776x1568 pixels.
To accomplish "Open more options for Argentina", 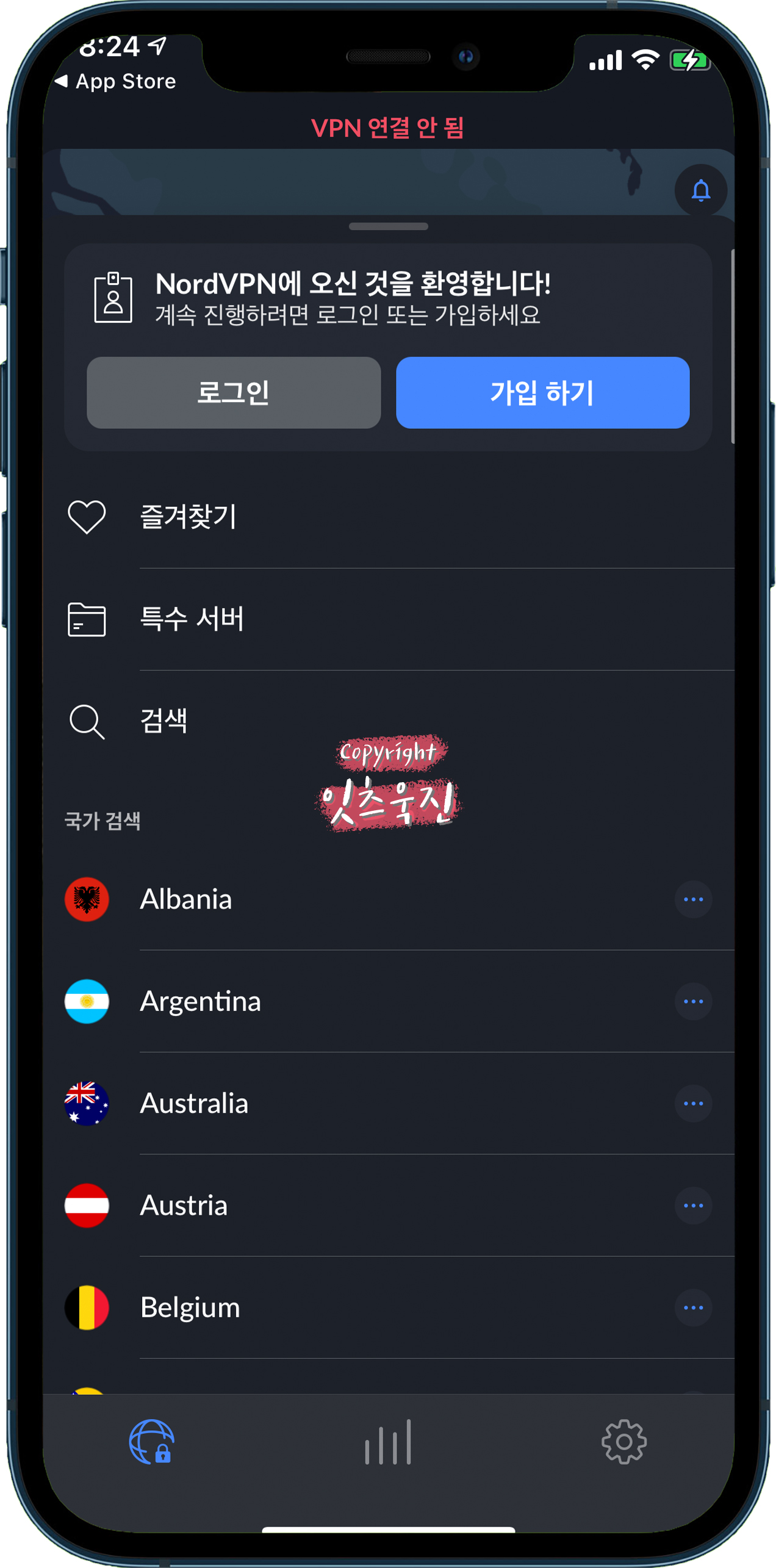I will point(693,1001).
